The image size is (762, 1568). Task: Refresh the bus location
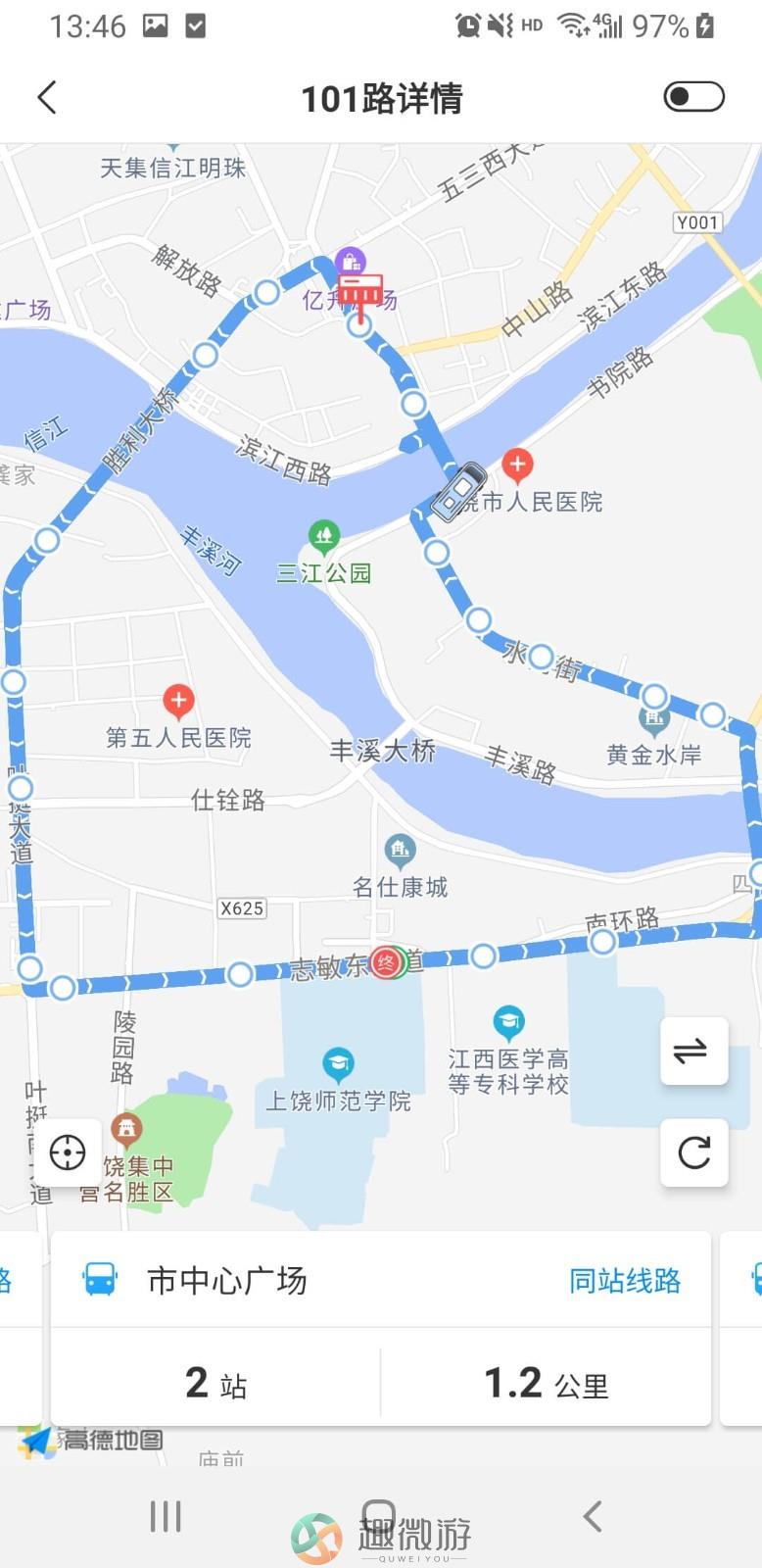point(693,1152)
